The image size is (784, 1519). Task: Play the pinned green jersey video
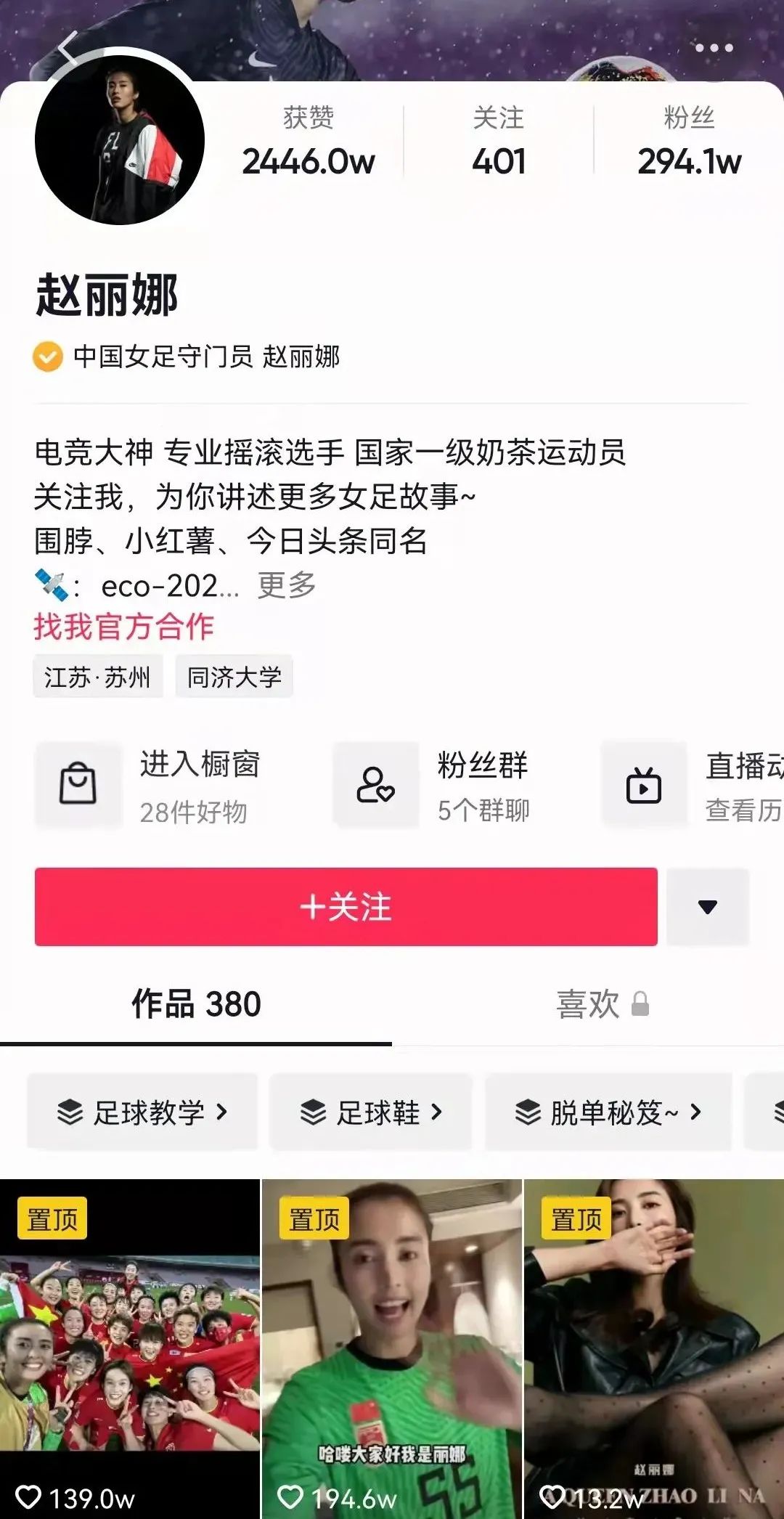pos(391,1351)
